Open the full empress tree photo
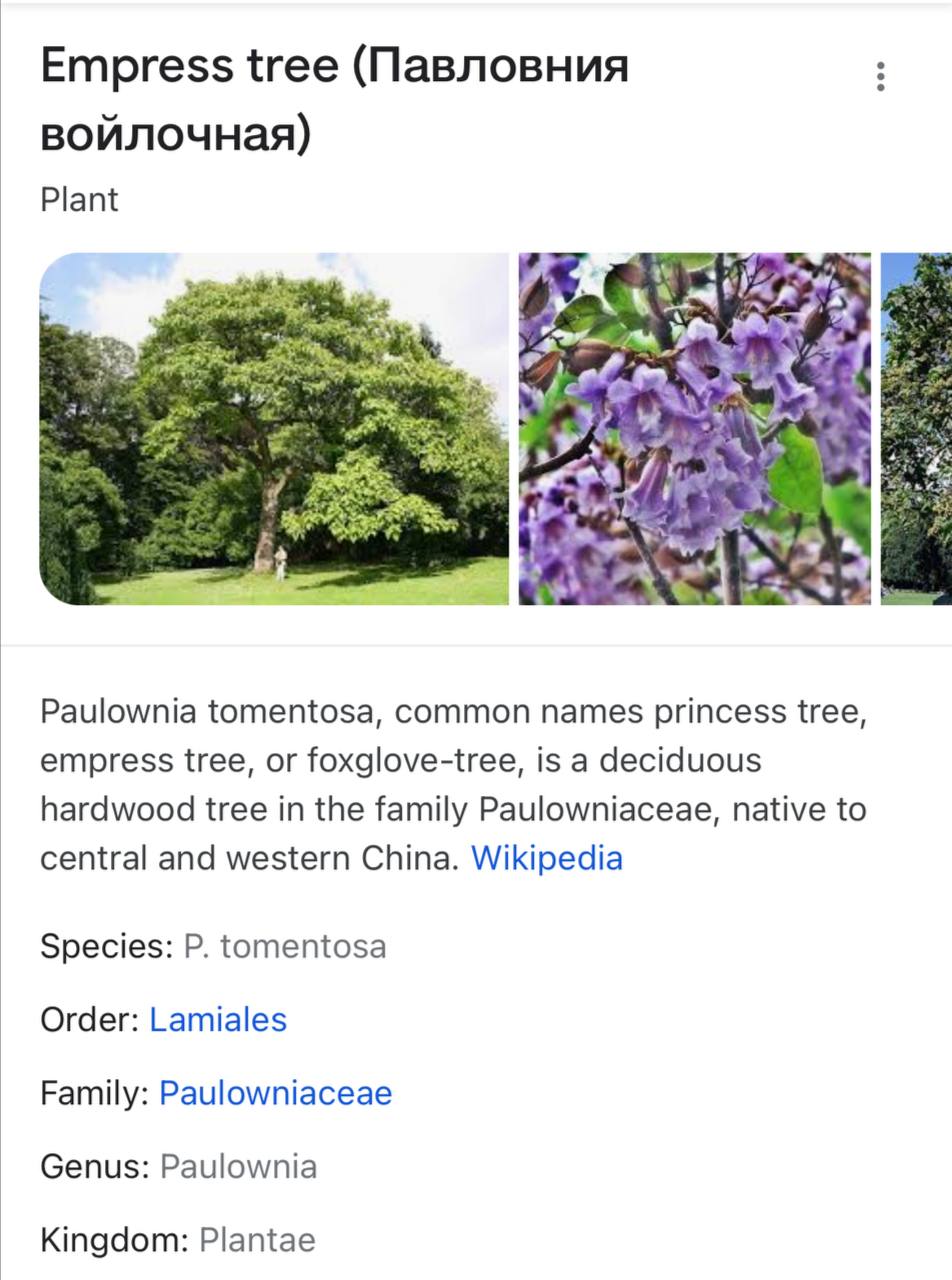 point(274,429)
